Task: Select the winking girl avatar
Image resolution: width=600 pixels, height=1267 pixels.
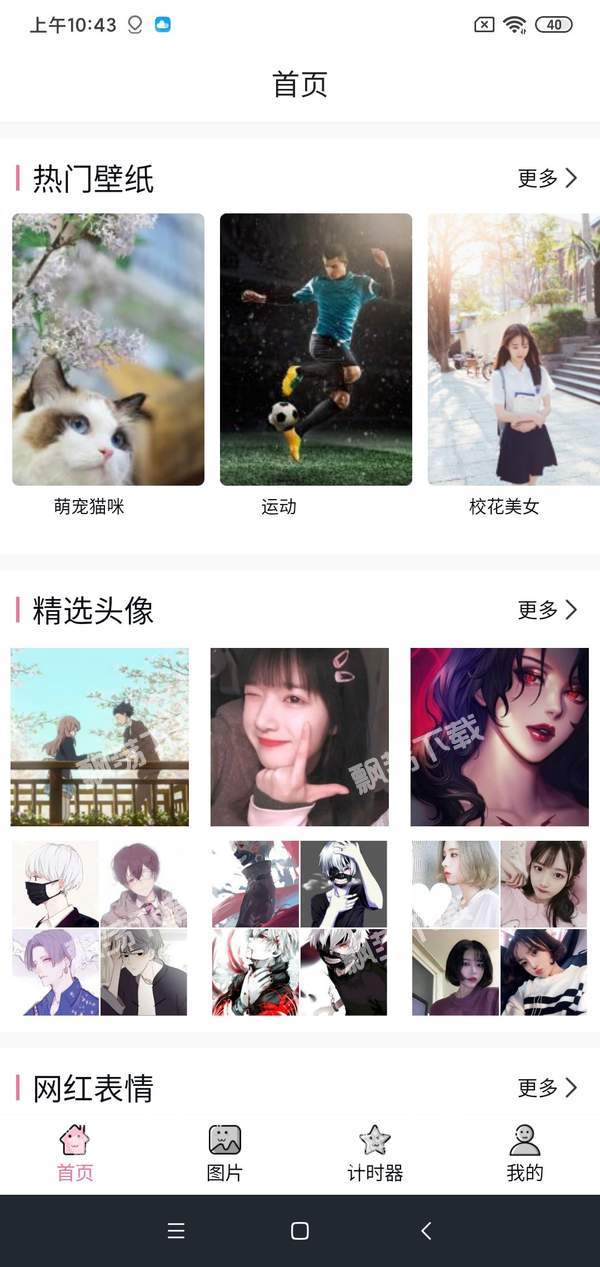Action: point(300,737)
